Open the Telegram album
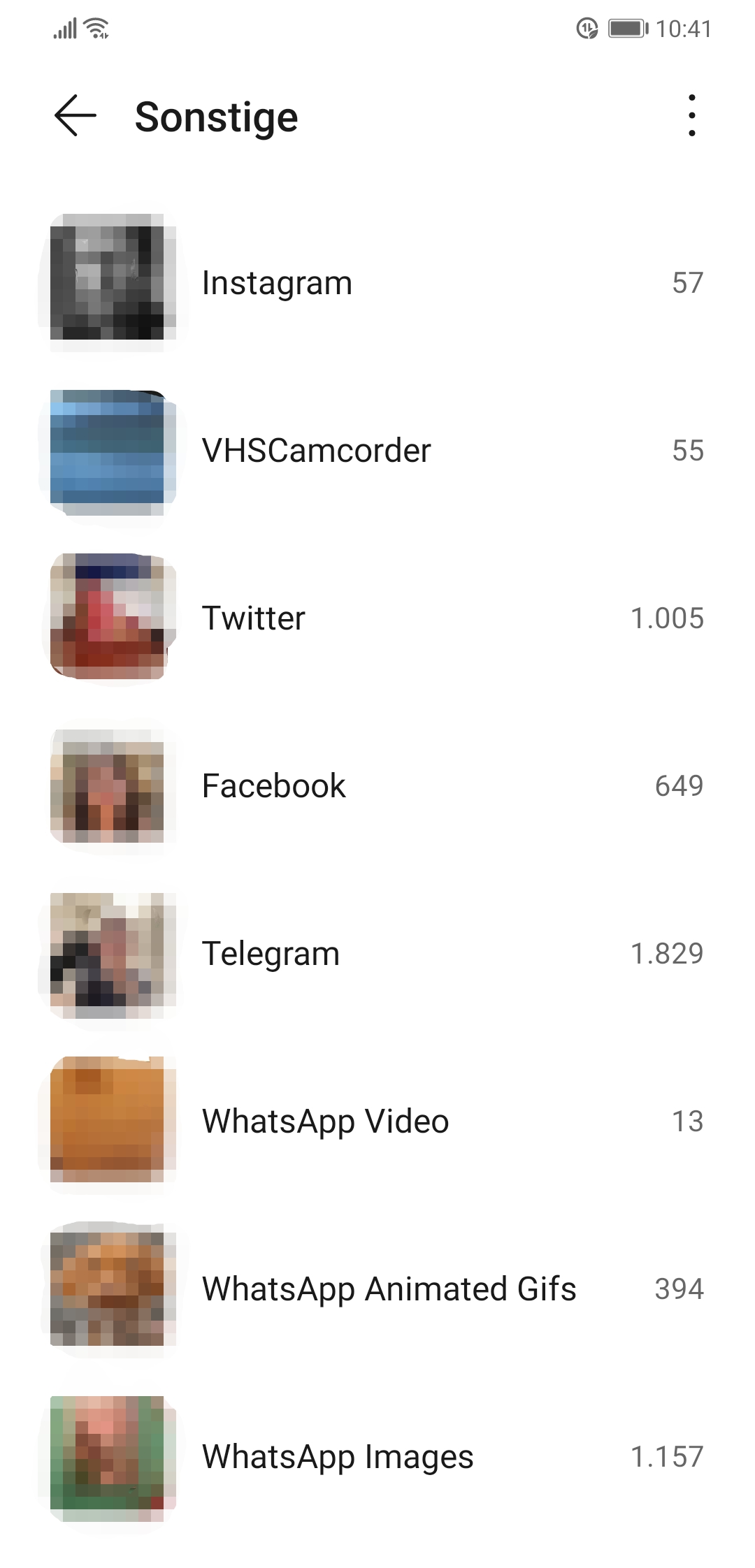 click(269, 952)
